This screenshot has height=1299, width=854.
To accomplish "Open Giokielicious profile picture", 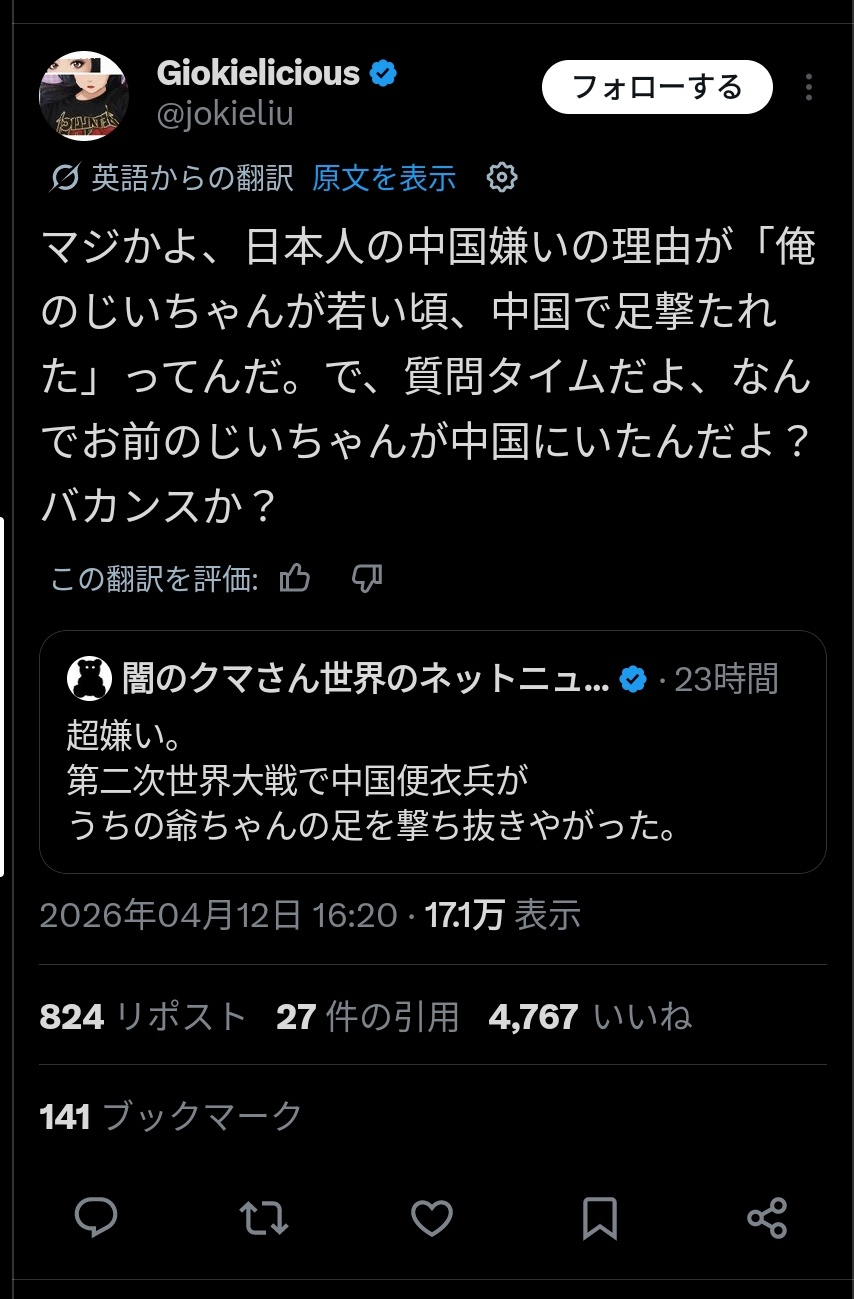I will 84,97.
